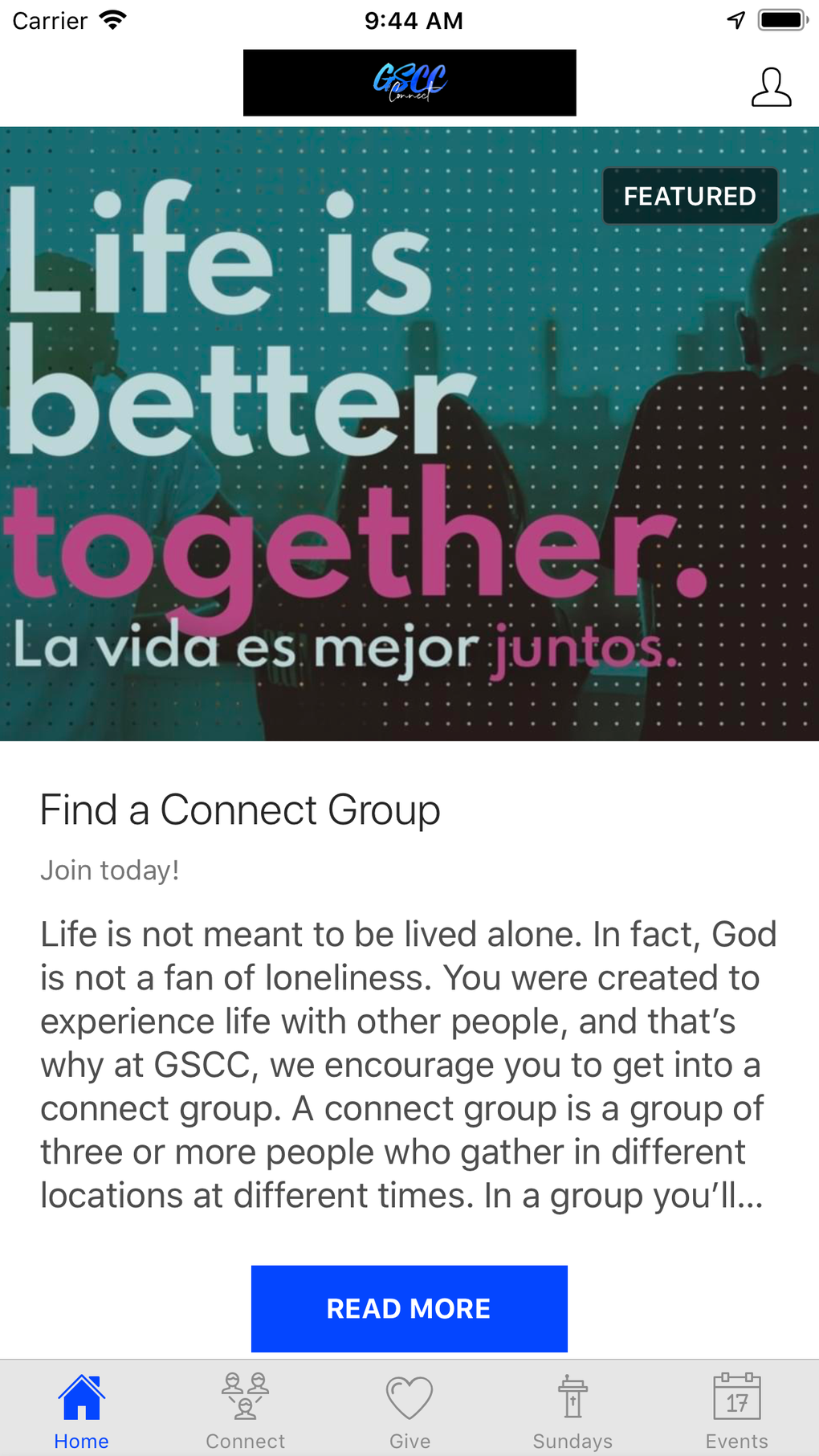Tap the FEATURED badge

690,195
